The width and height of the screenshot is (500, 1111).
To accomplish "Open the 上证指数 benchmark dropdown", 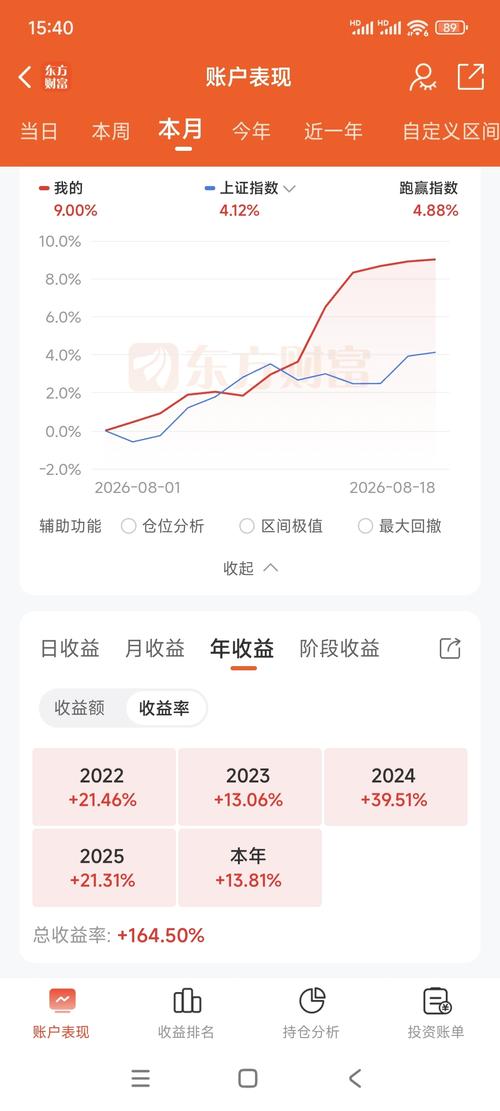I will [250, 188].
